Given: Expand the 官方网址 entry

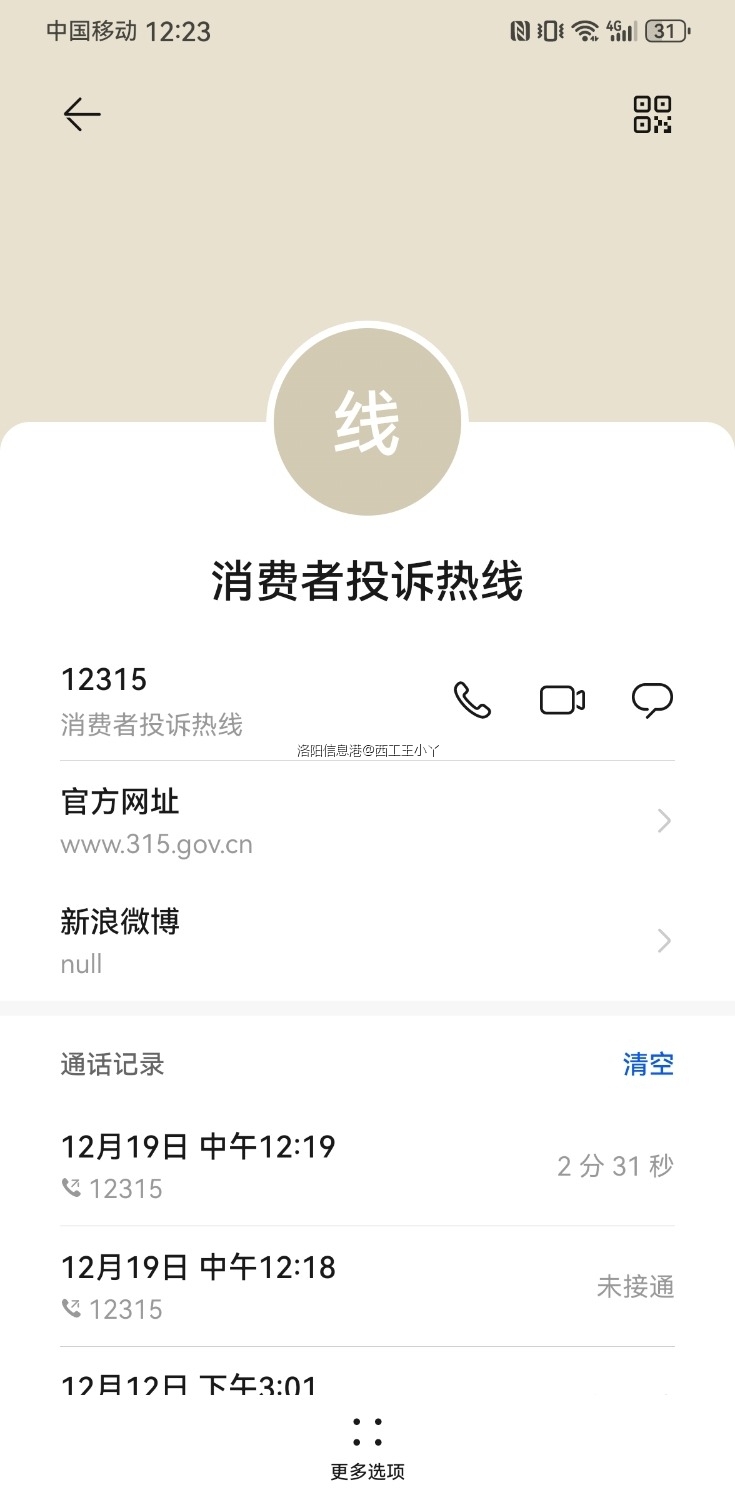Looking at the screenshot, I should coord(663,820).
